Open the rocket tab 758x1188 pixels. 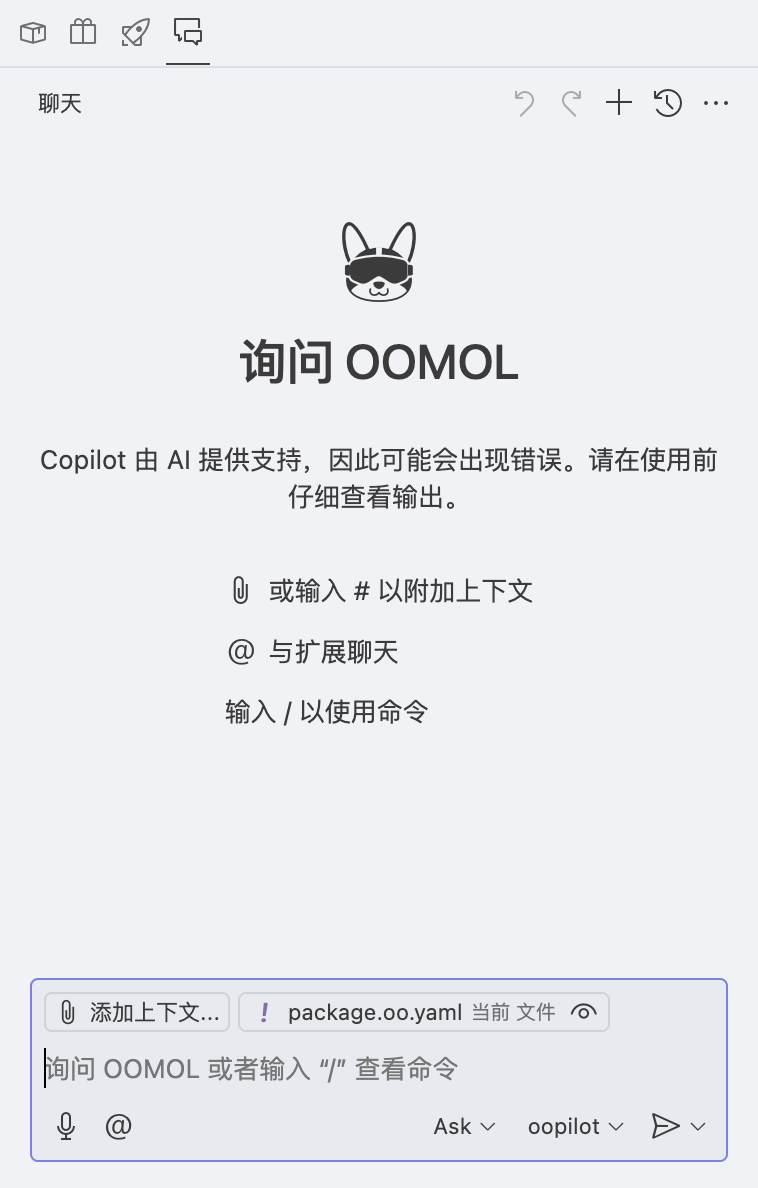pyautogui.click(x=135, y=33)
